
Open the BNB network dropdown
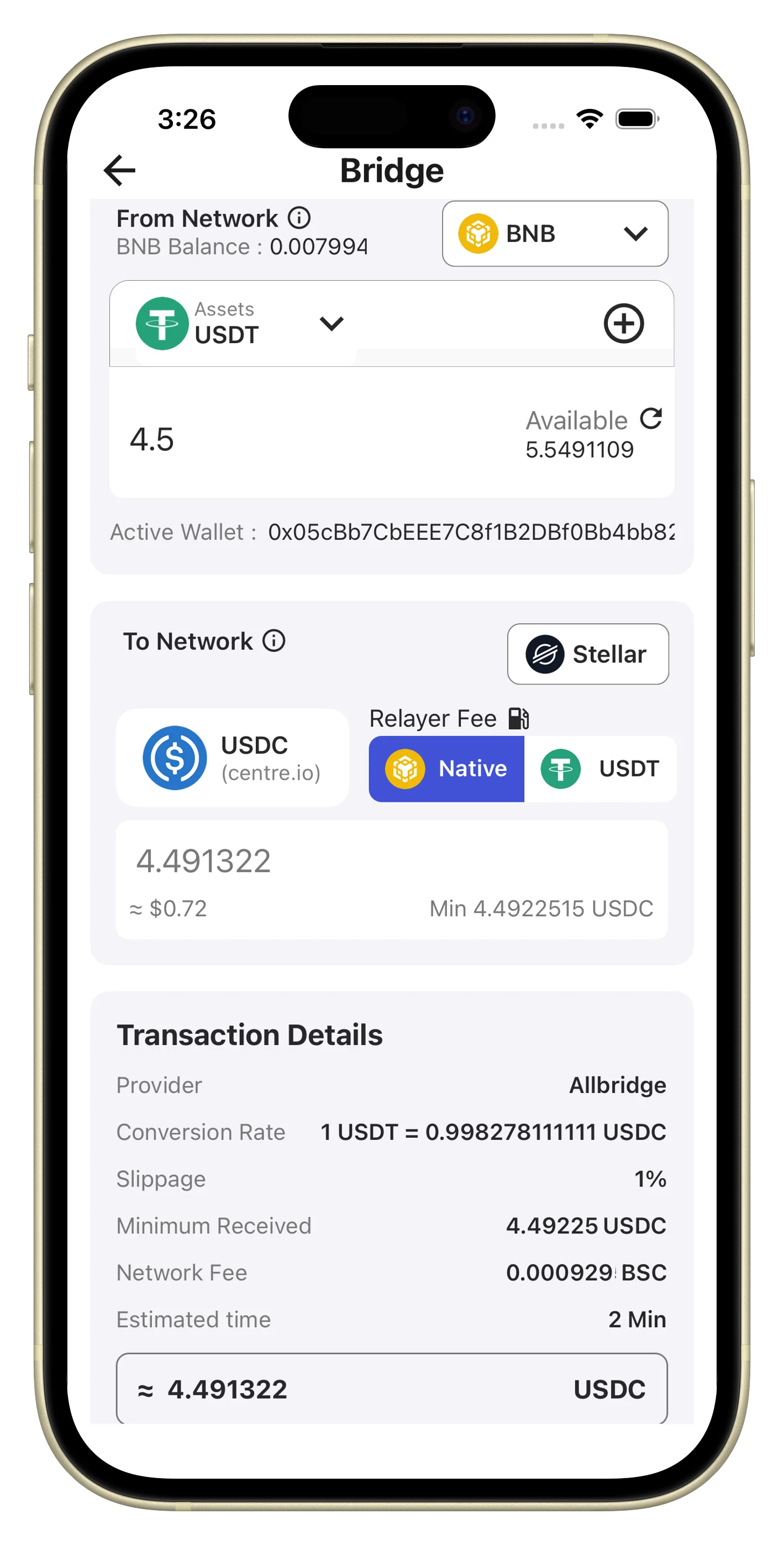555,233
